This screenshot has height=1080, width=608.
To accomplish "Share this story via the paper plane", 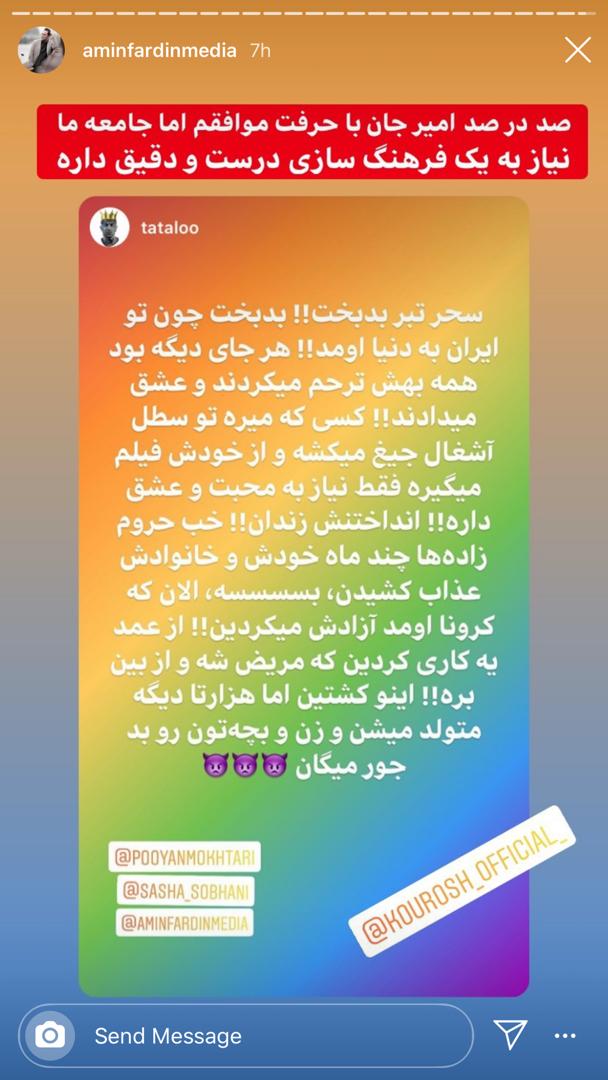I will [x=511, y=1035].
